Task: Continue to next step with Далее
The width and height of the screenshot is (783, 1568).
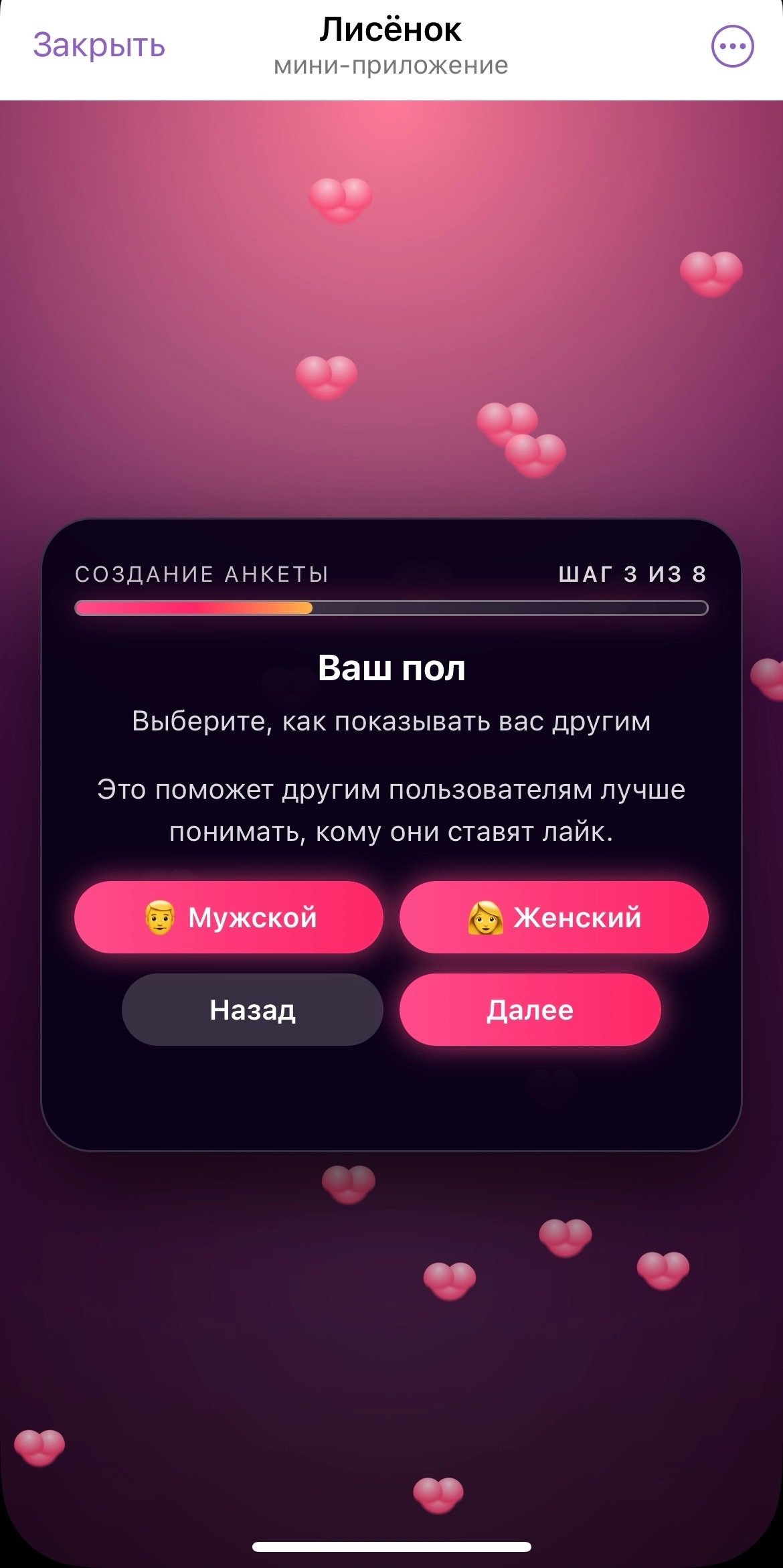Action: [x=530, y=1010]
